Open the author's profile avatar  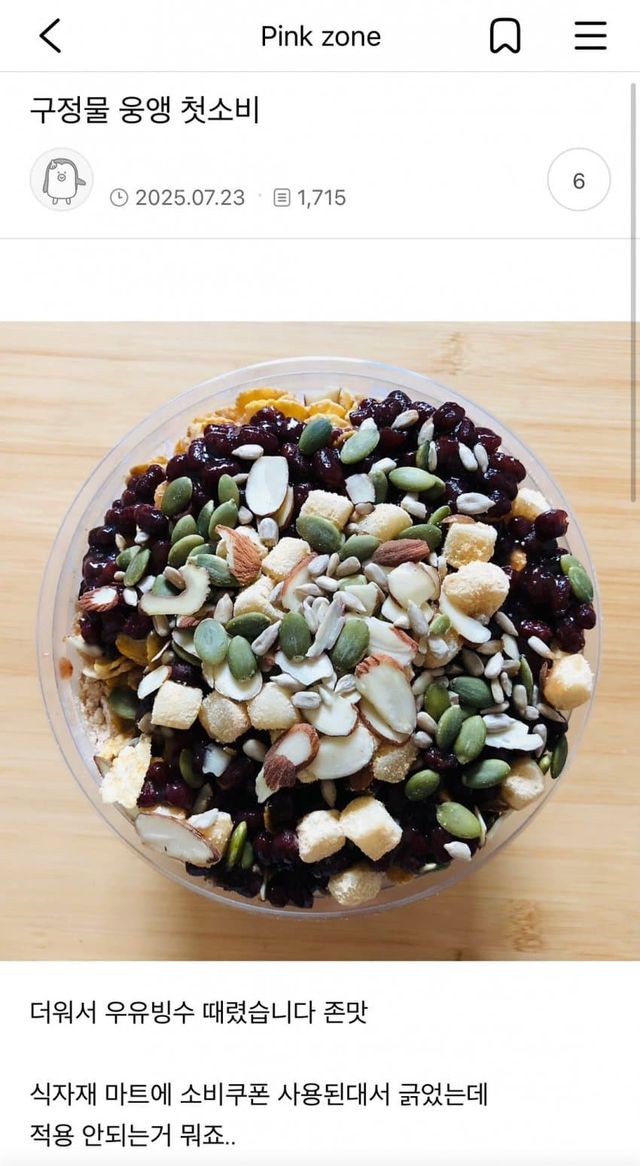(61, 180)
